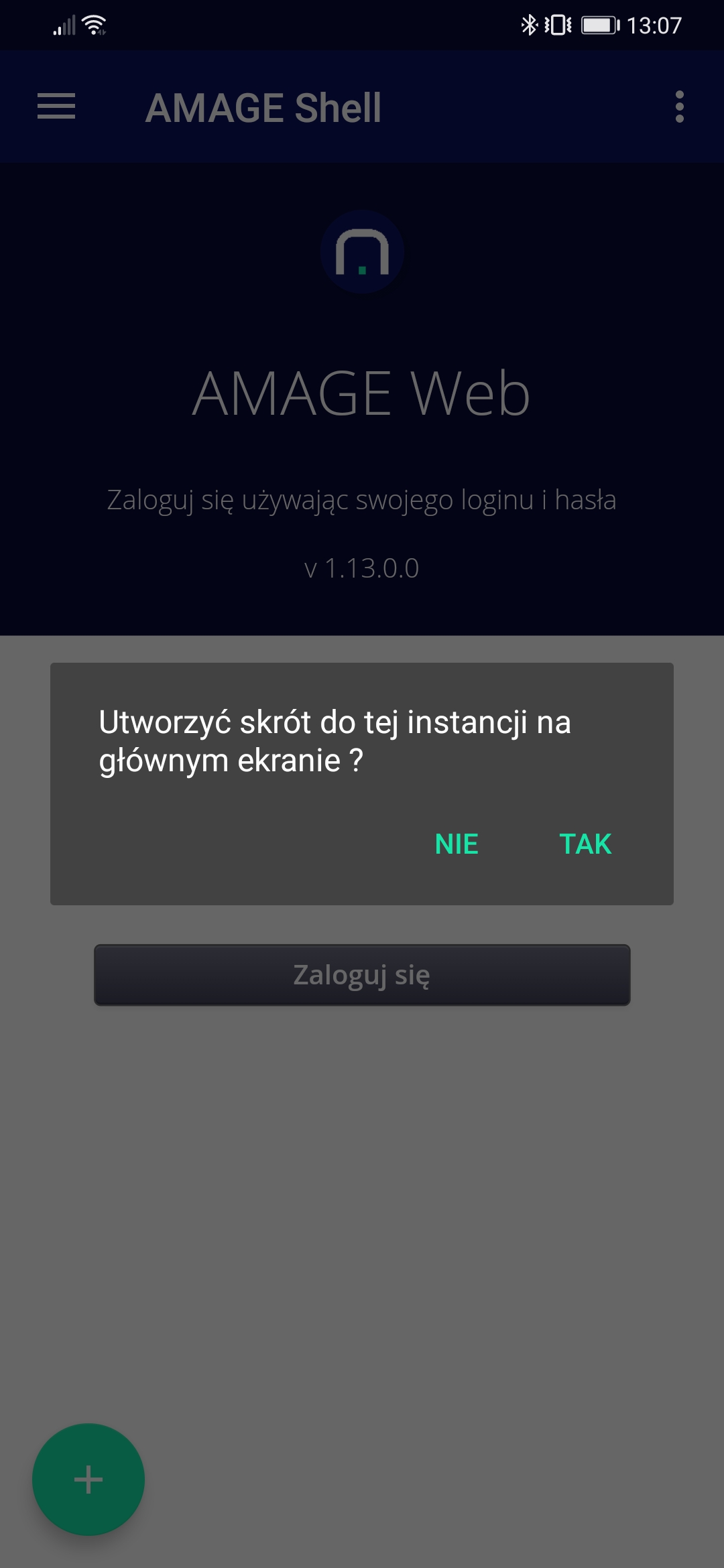This screenshot has height=1568, width=724.
Task: Dismiss the dialog by choosing NIE
Action: click(457, 845)
